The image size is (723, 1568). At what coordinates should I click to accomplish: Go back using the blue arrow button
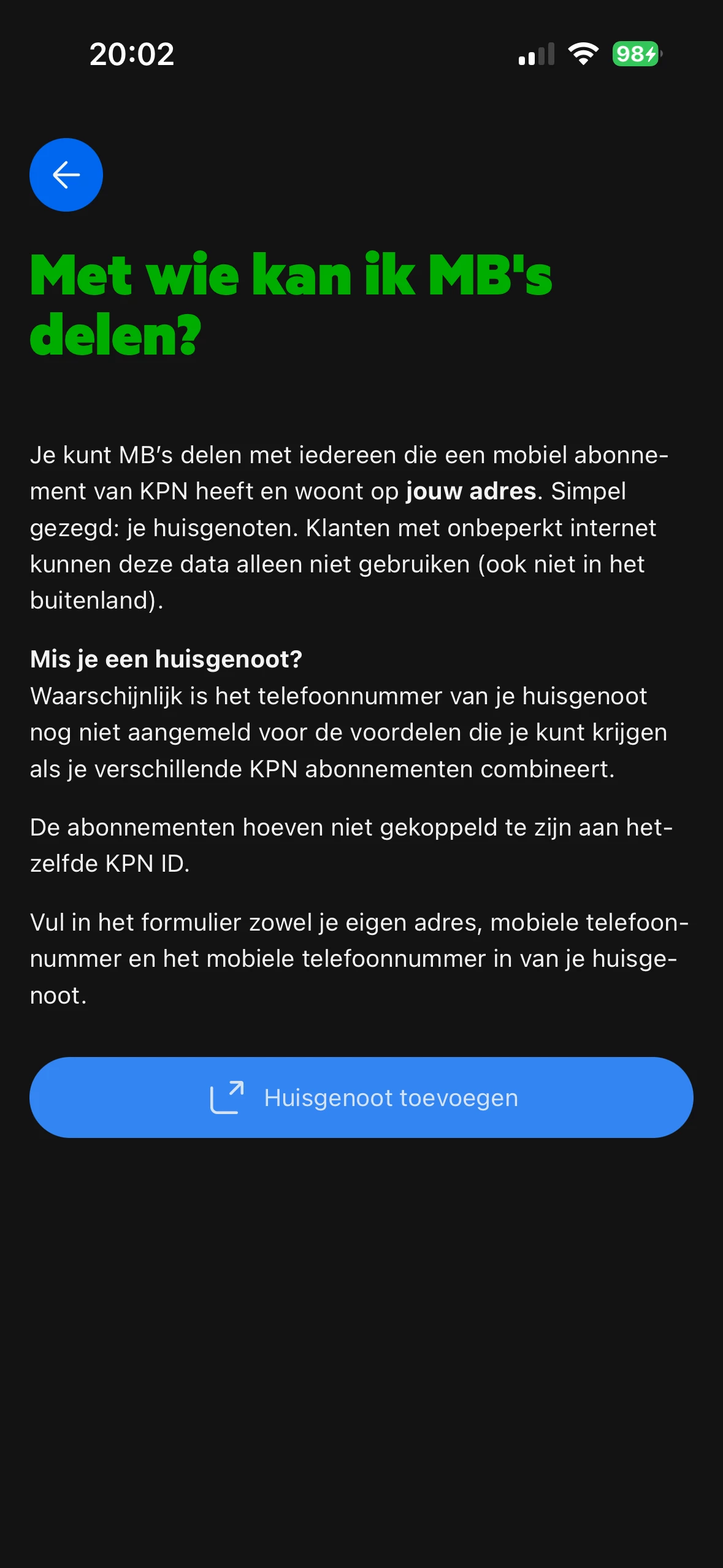66,175
